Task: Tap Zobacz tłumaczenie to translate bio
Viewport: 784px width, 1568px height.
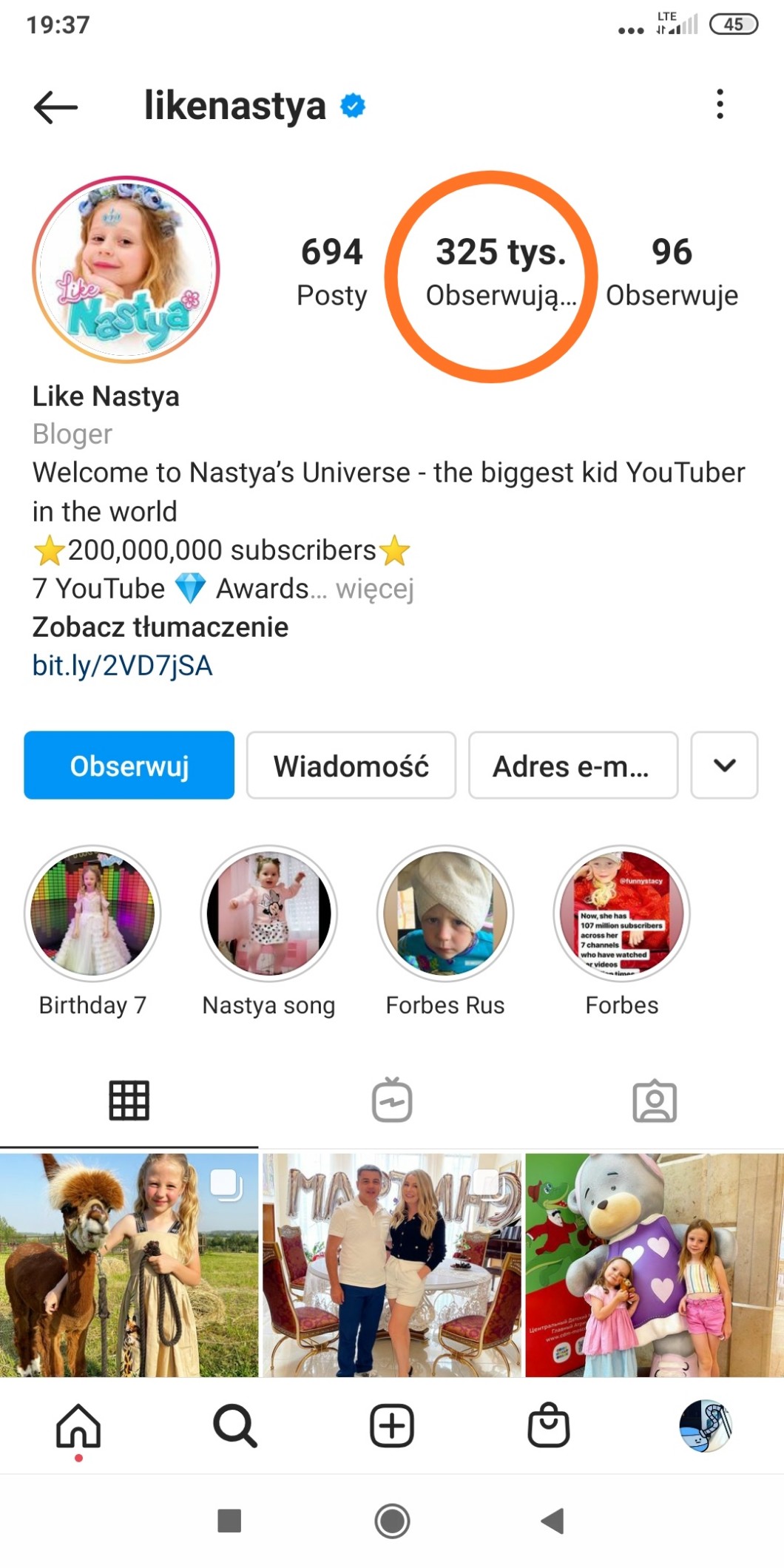Action: (x=160, y=627)
